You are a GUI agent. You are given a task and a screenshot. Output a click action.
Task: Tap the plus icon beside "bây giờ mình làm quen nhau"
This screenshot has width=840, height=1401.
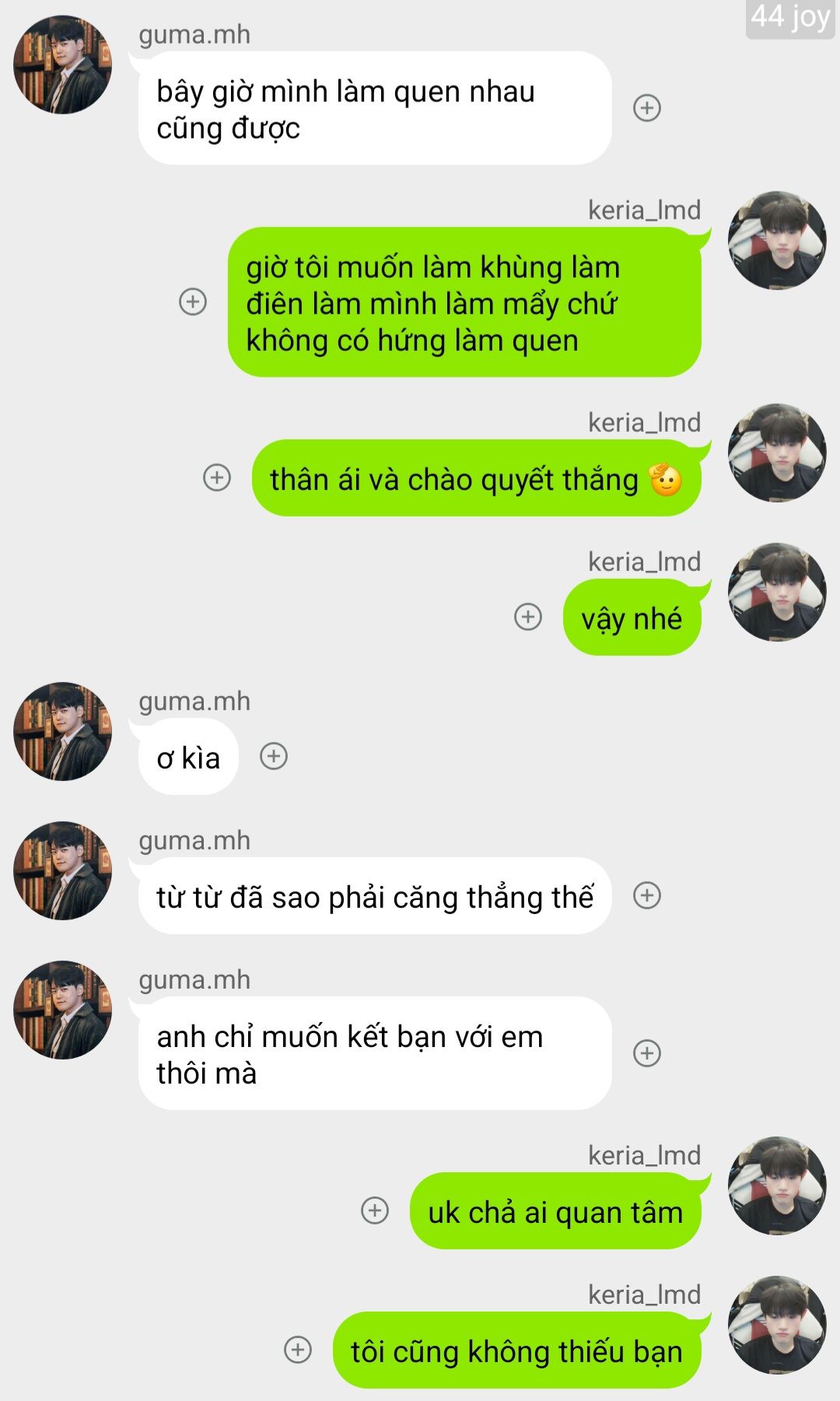(x=647, y=108)
